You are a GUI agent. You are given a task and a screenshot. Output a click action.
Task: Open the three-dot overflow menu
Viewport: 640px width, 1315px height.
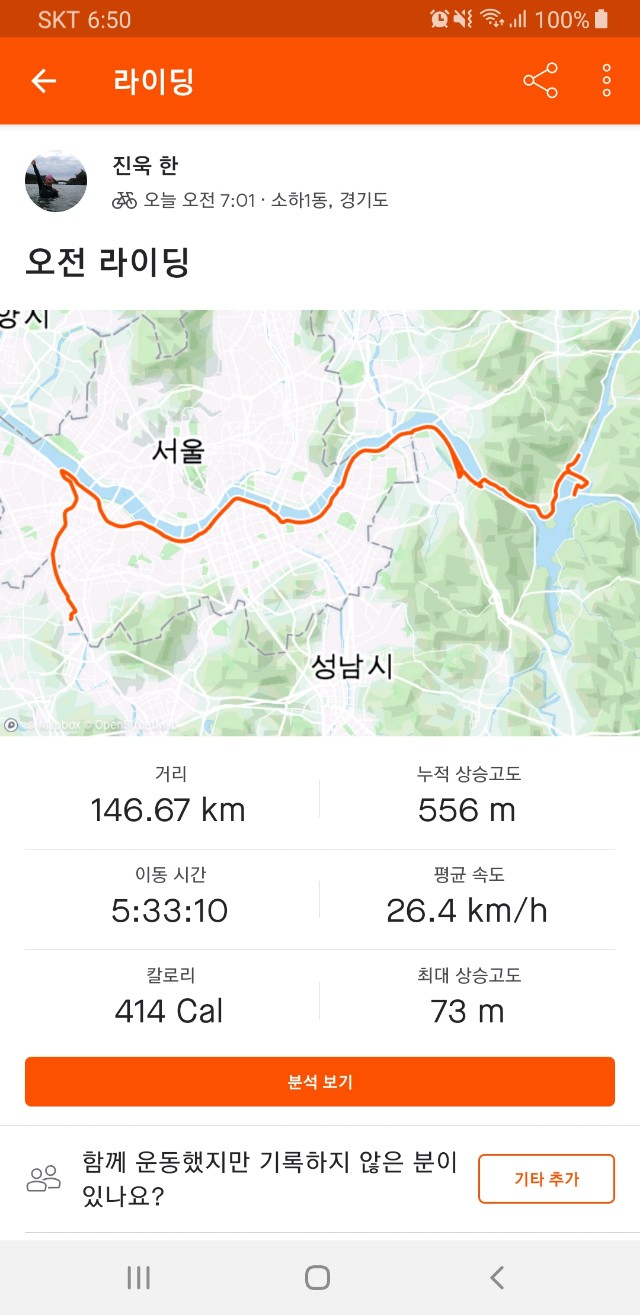pos(606,81)
